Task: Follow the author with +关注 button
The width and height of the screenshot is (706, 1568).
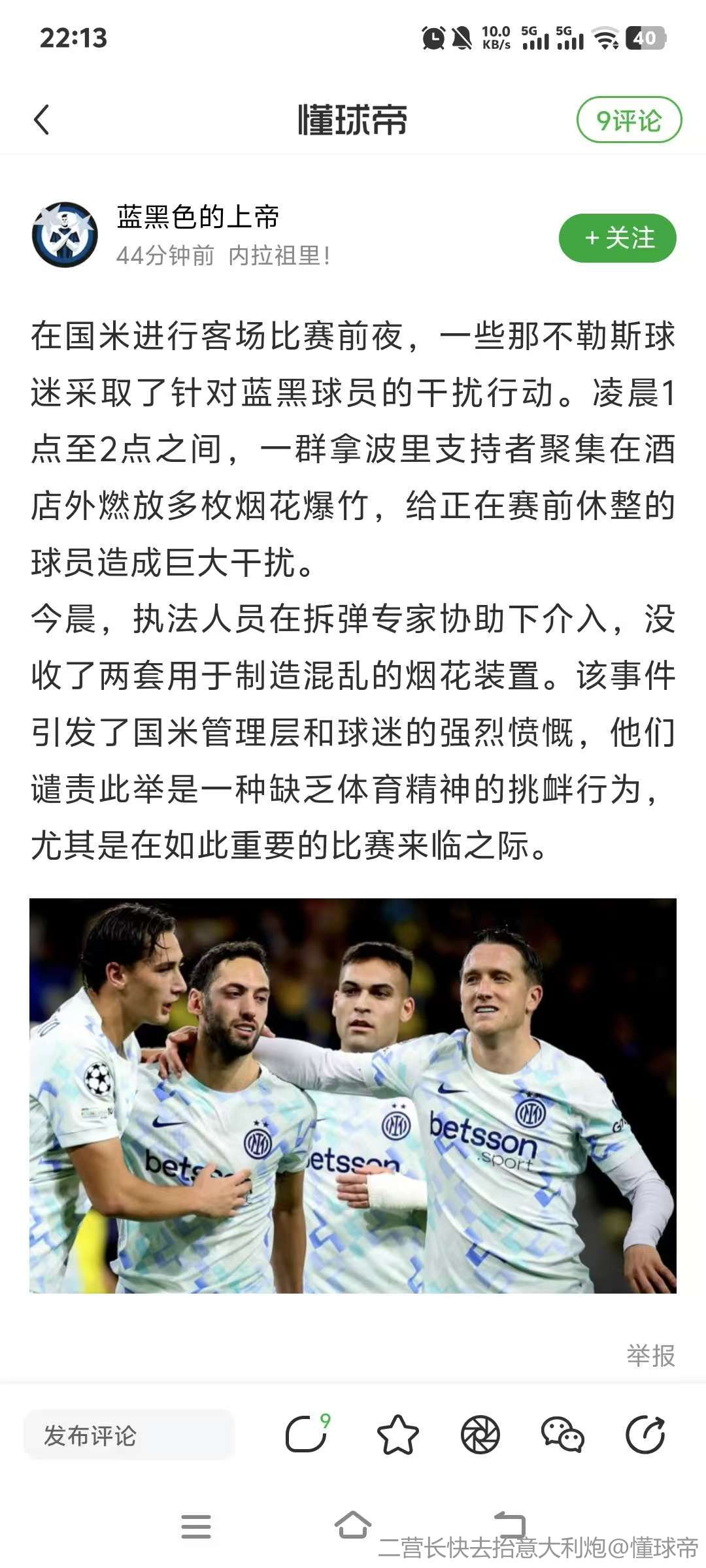Action: click(x=617, y=238)
